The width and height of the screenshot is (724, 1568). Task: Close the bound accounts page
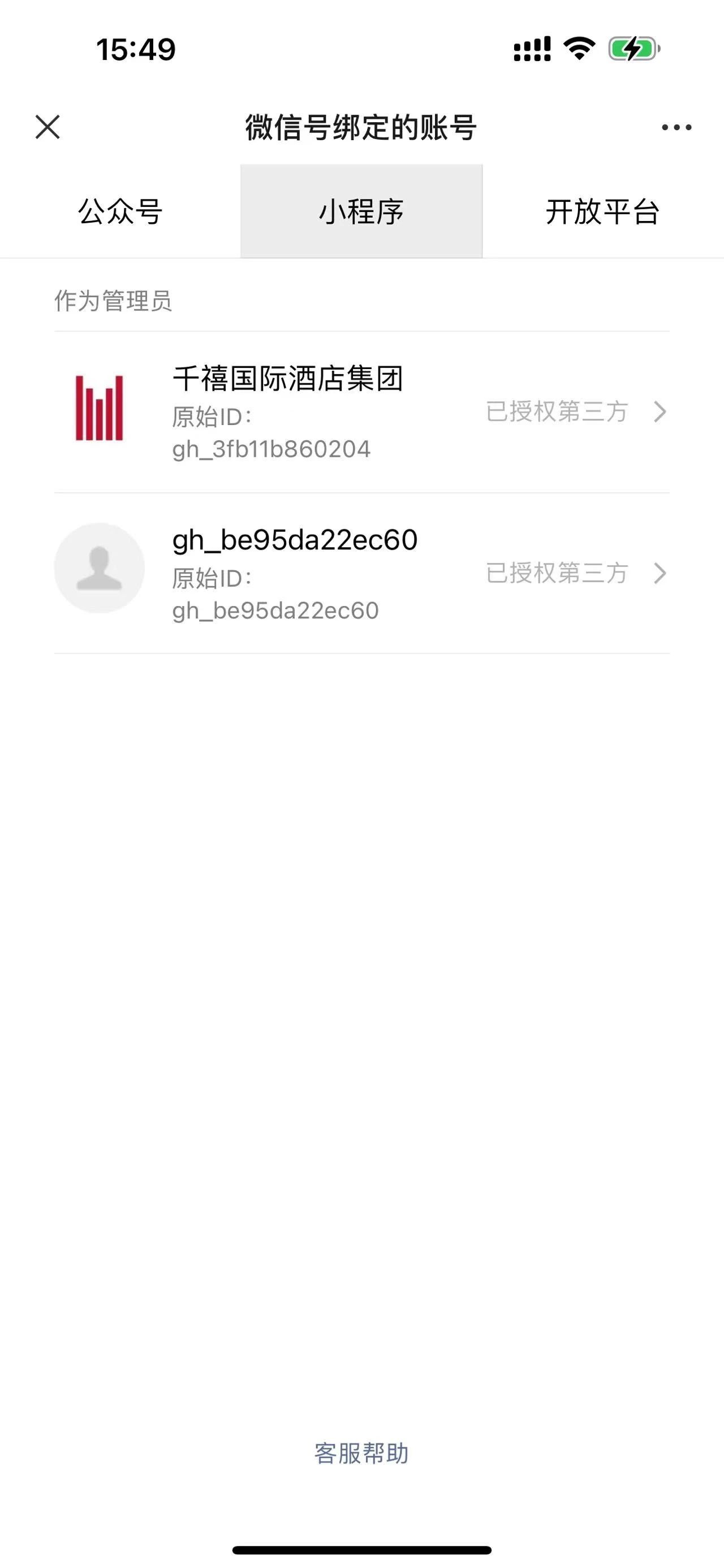[48, 127]
